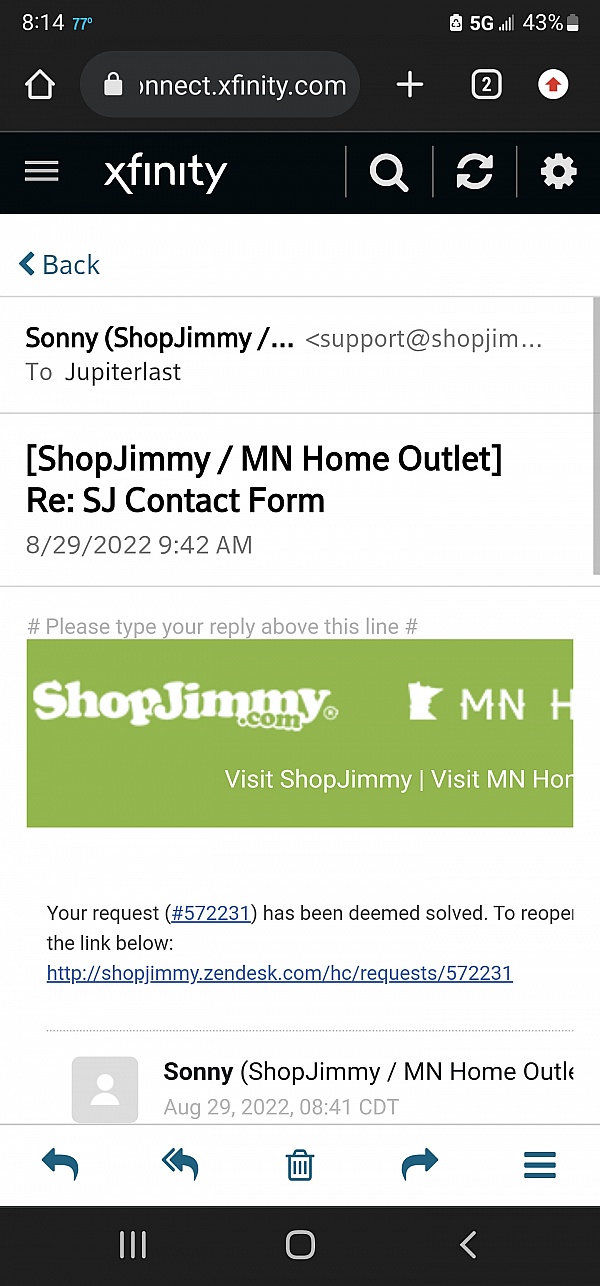
Task: Open the request #572231 link
Action: (x=211, y=913)
